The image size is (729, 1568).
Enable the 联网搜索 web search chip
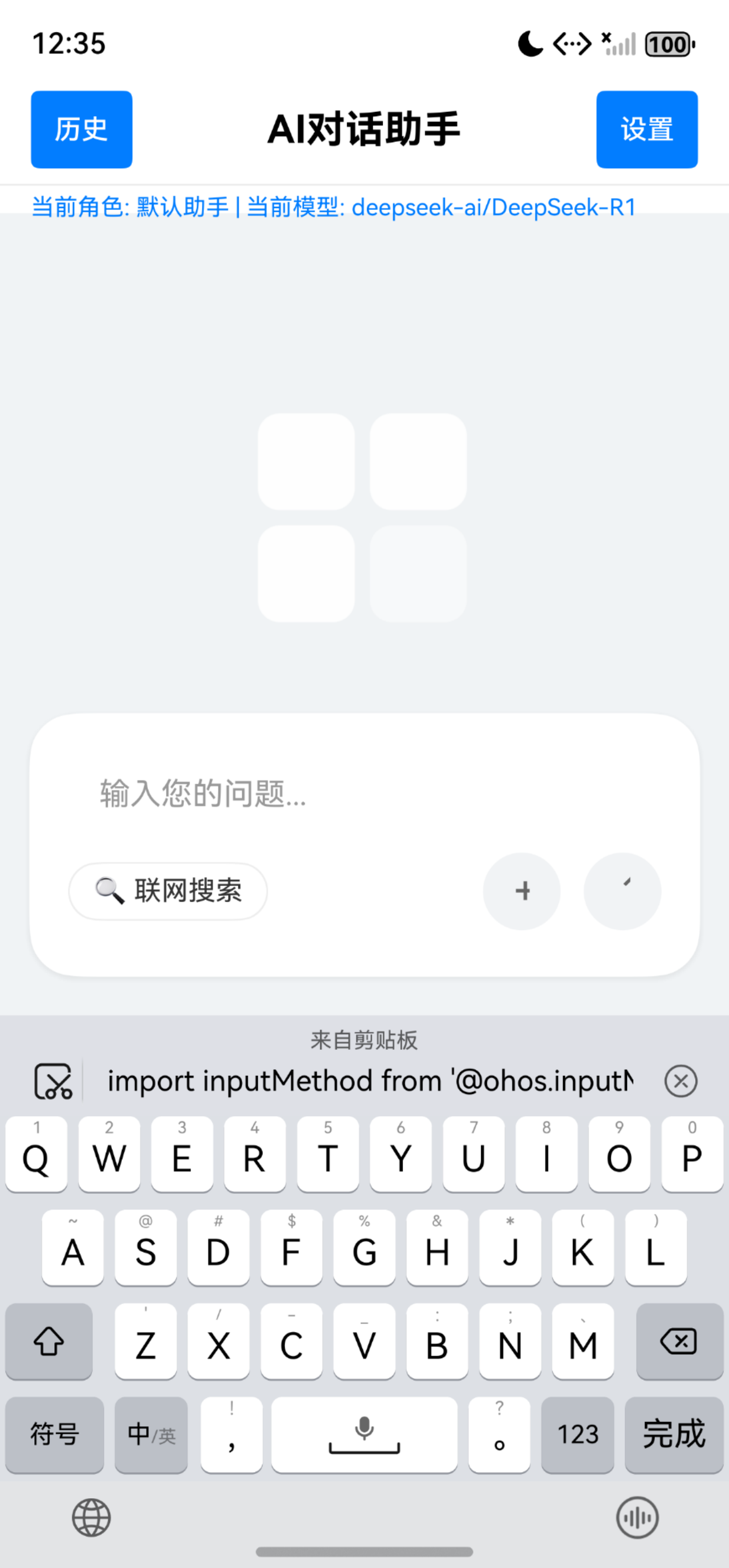pyautogui.click(x=168, y=891)
